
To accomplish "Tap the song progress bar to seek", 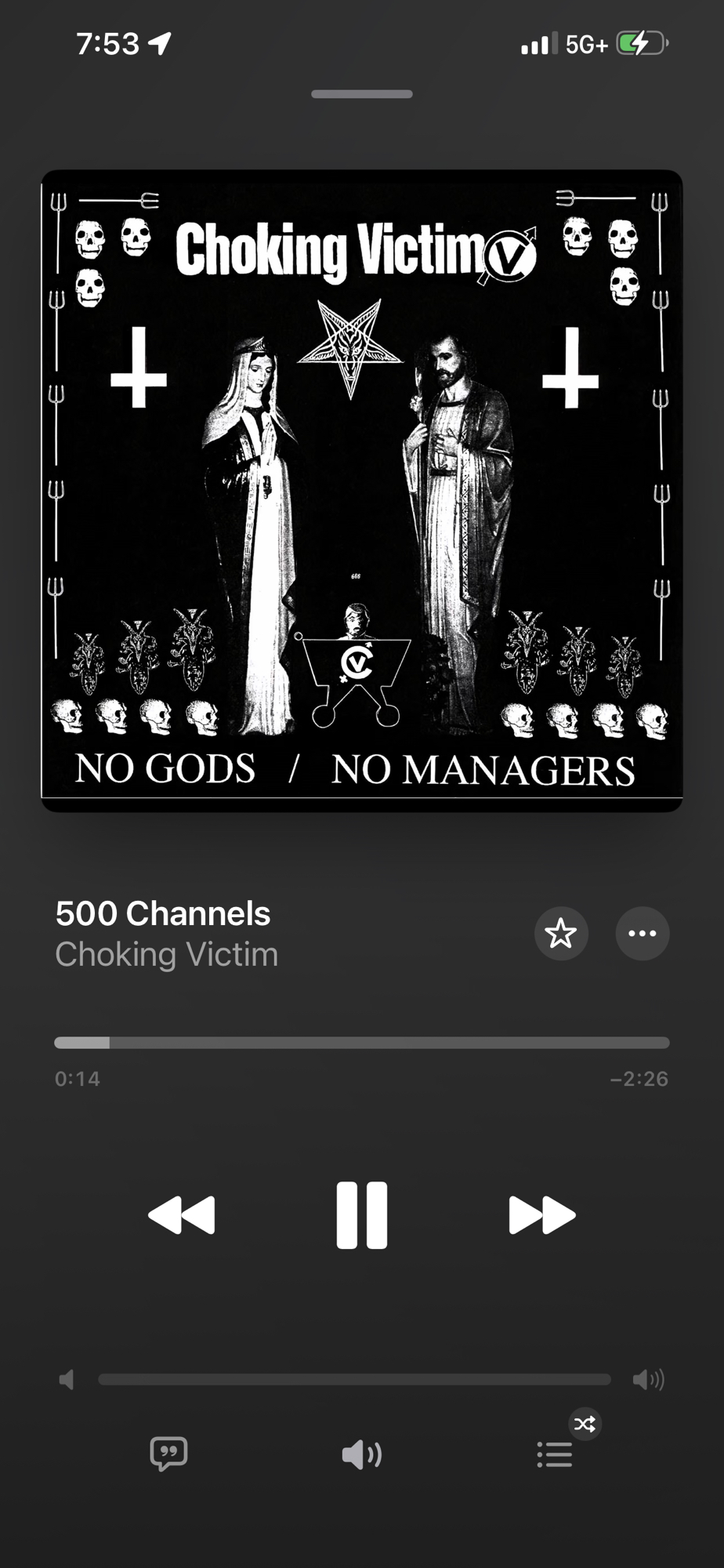I will pyautogui.click(x=361, y=1043).
